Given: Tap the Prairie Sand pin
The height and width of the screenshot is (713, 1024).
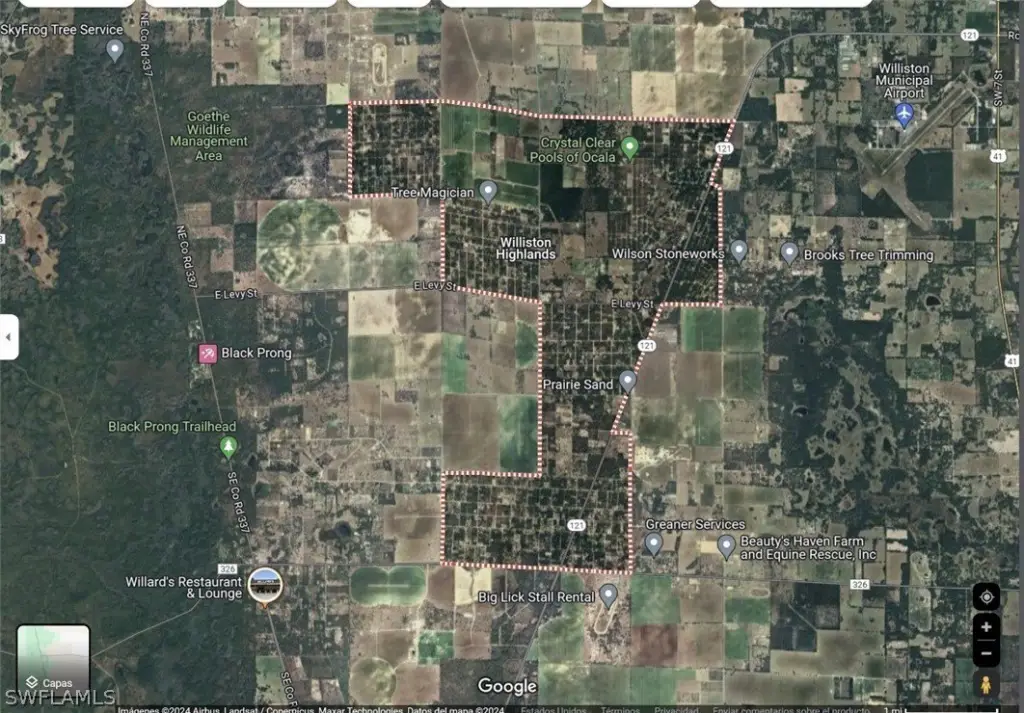Looking at the screenshot, I should coord(628,380).
